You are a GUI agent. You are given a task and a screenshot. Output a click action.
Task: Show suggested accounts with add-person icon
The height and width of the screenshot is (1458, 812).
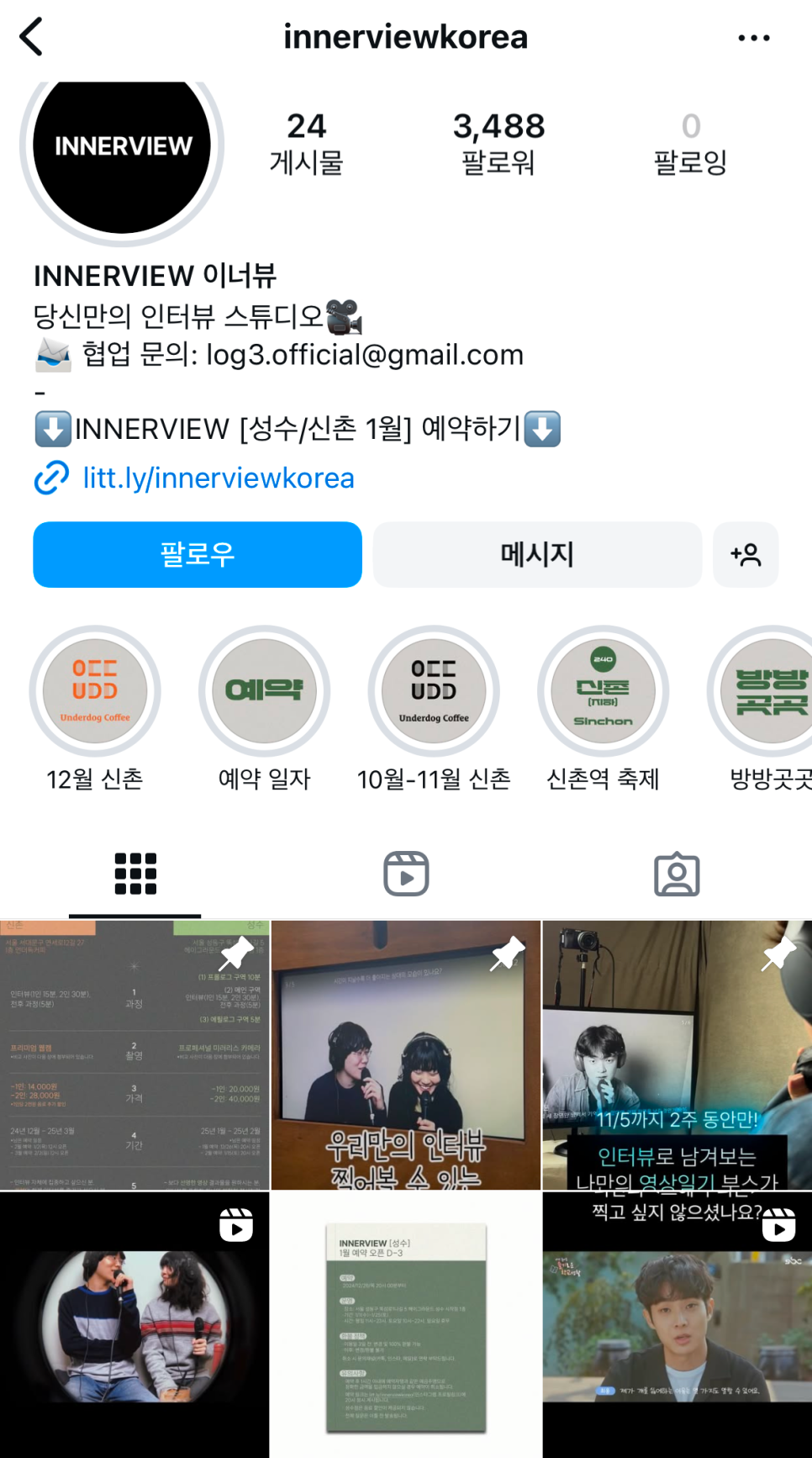tap(745, 554)
